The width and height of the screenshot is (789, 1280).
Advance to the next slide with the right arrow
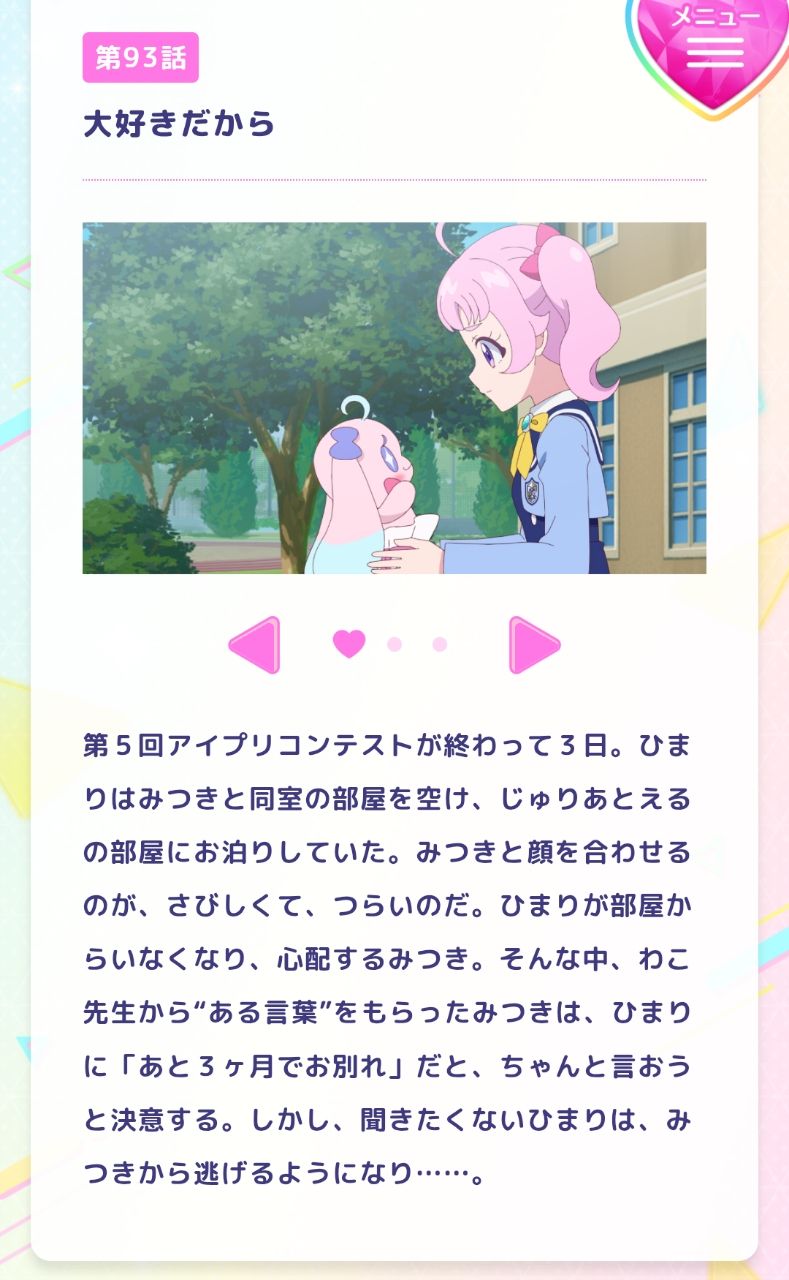pyautogui.click(x=534, y=645)
